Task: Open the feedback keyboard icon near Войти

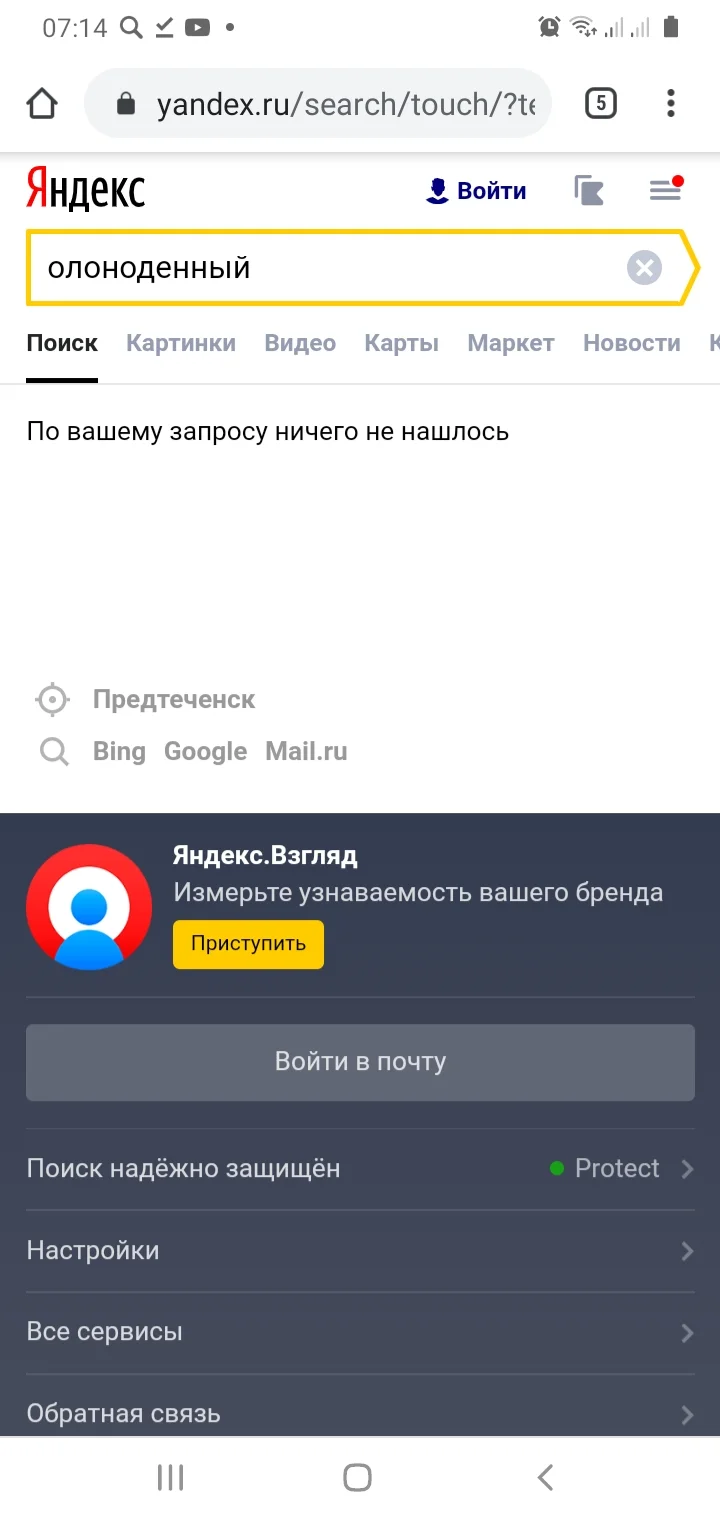Action: [x=588, y=190]
